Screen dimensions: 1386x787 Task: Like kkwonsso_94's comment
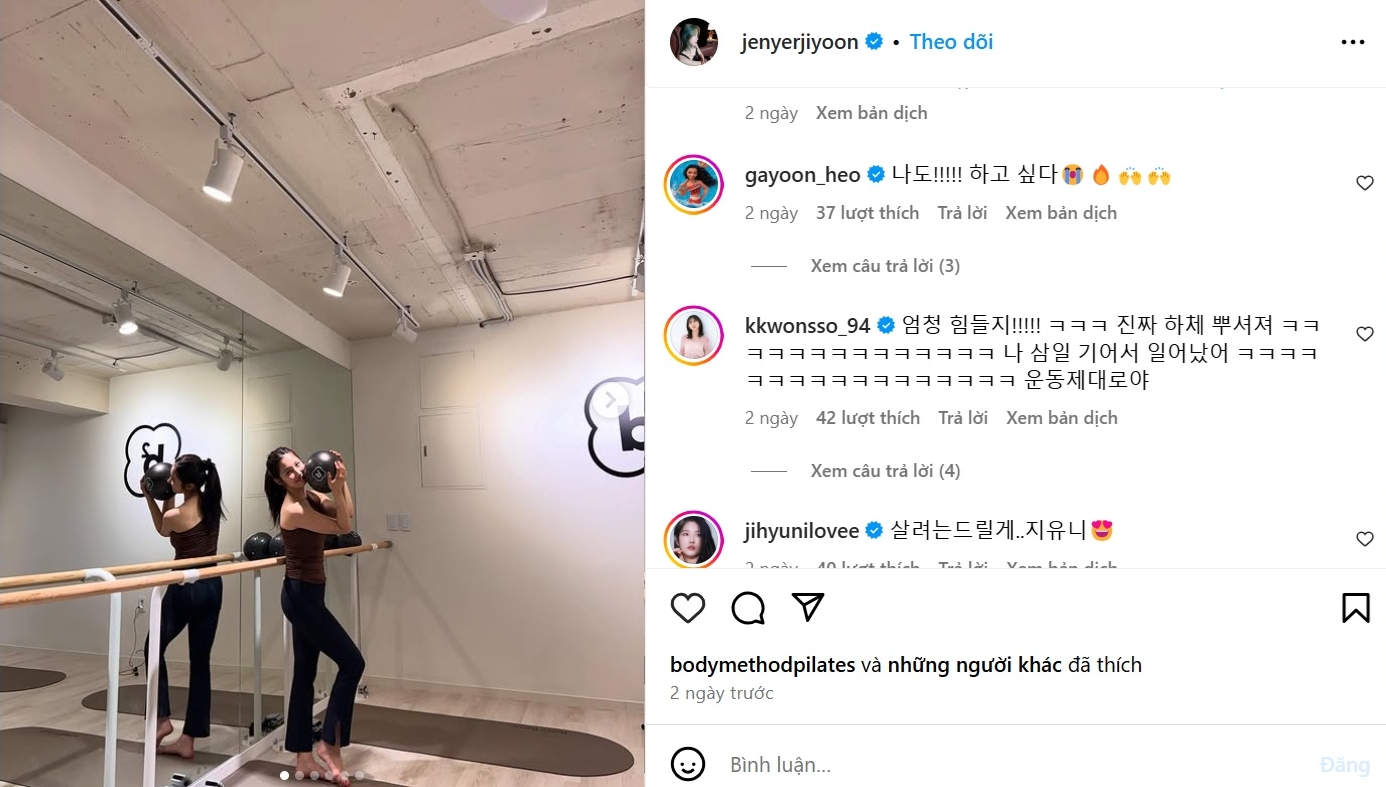coord(1364,334)
